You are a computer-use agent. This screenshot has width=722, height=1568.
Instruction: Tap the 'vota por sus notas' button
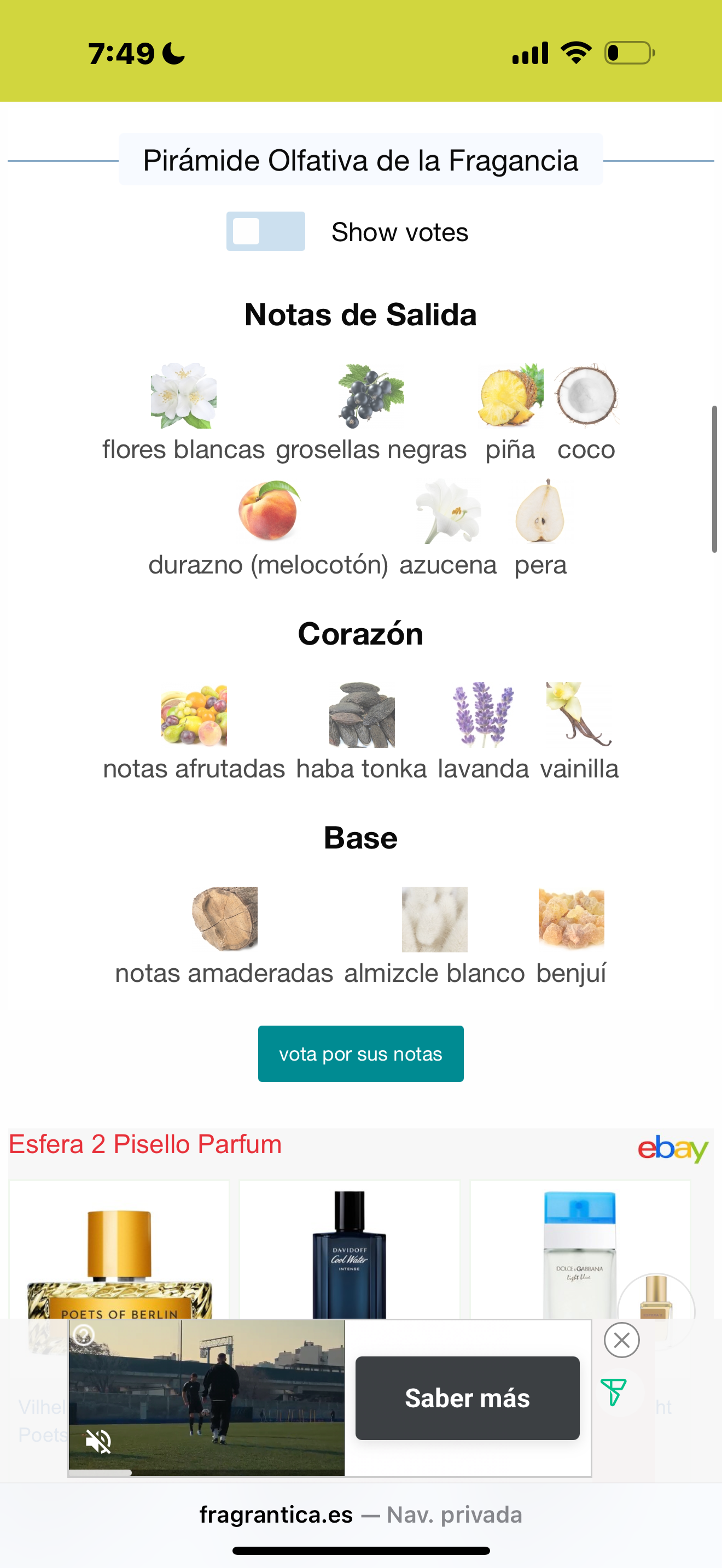click(x=360, y=1054)
